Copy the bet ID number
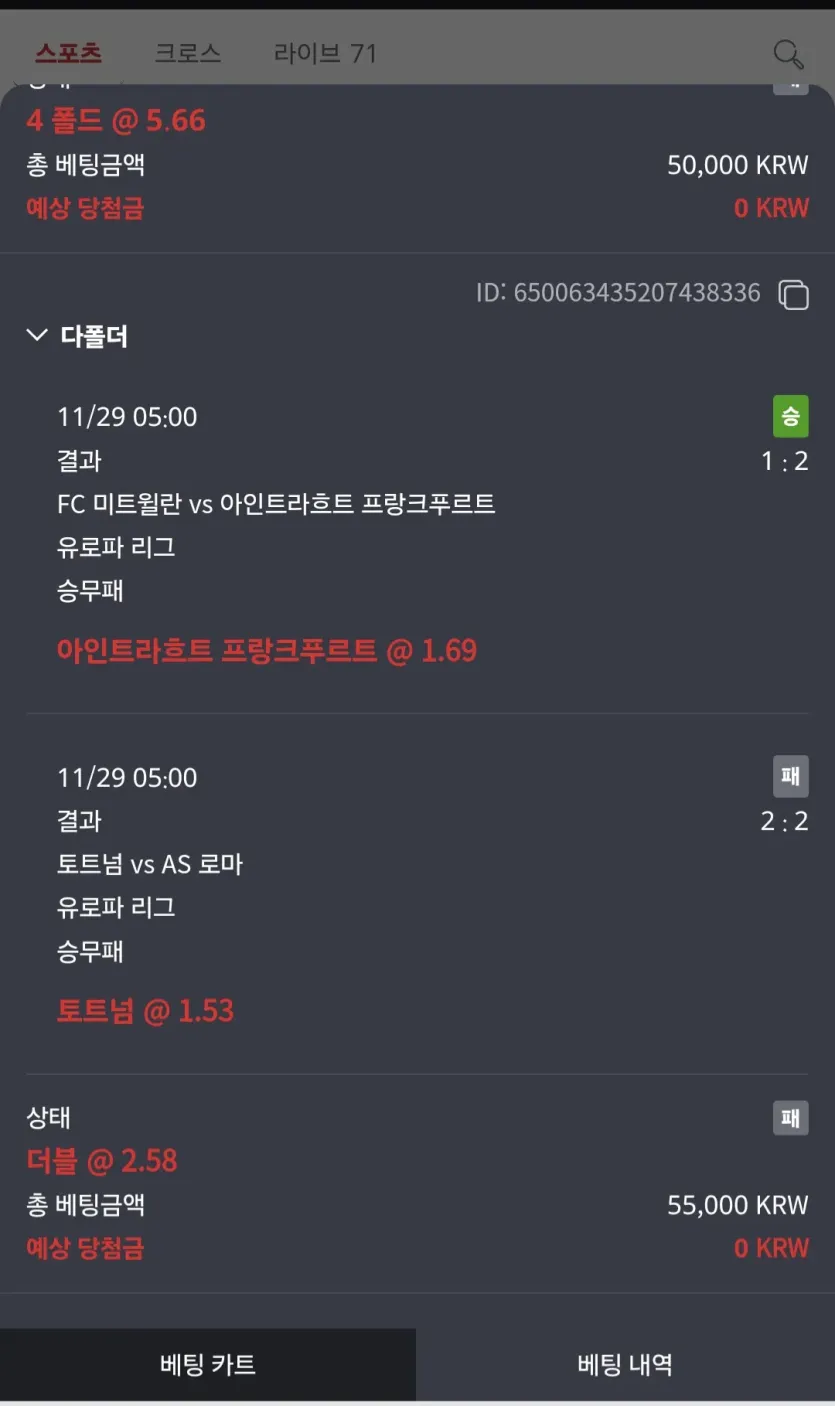Screen dimensions: 835x1406 click(793, 294)
